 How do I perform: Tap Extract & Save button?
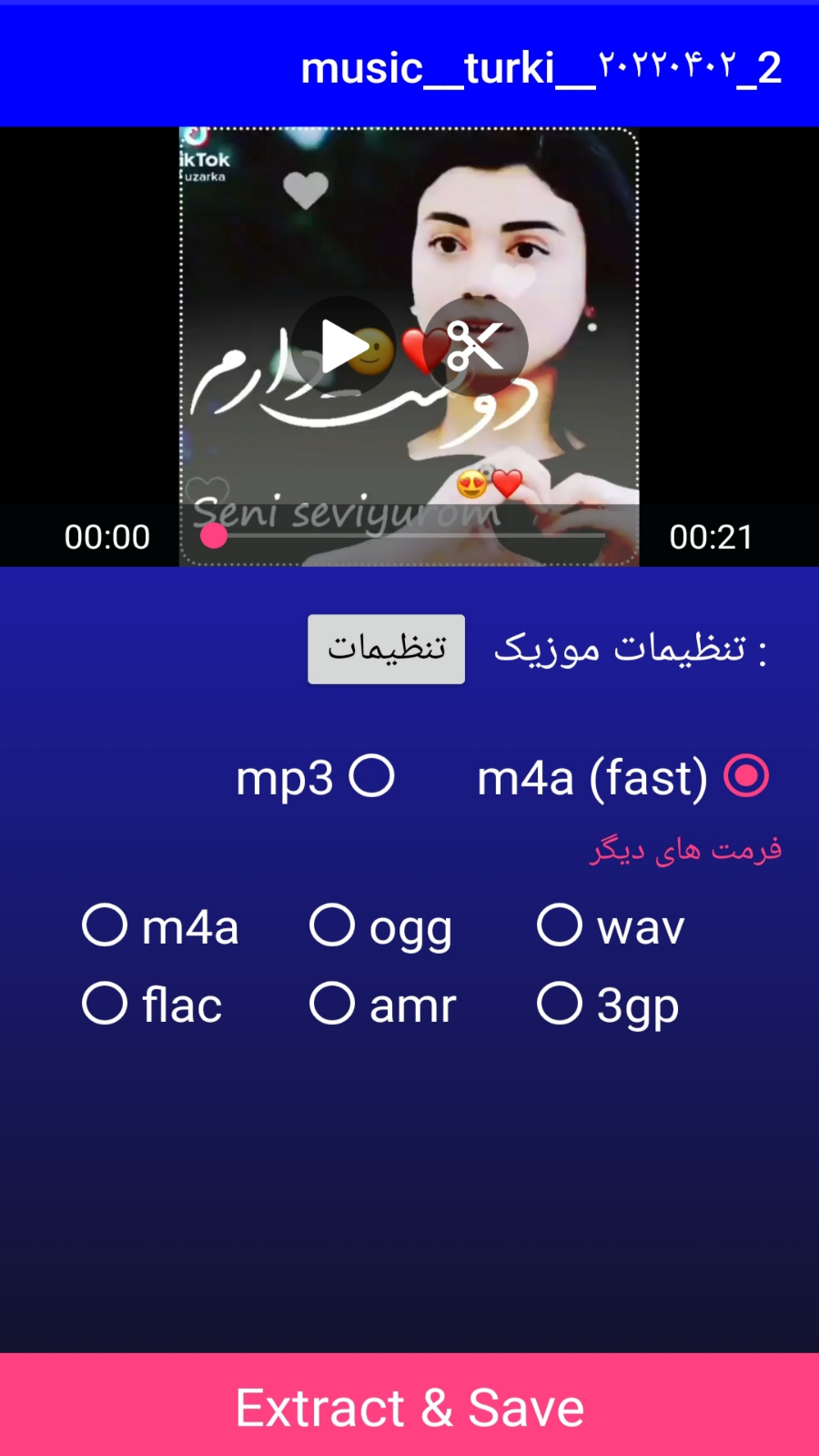pos(409,1405)
